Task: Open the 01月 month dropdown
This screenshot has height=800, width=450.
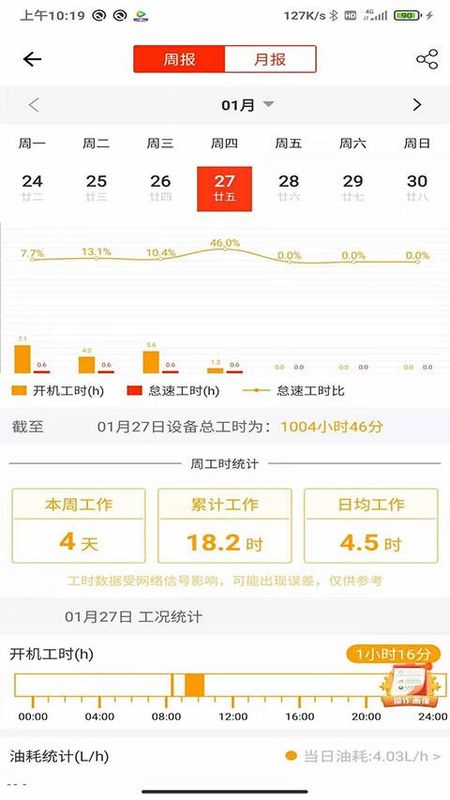Action: pyautogui.click(x=247, y=105)
